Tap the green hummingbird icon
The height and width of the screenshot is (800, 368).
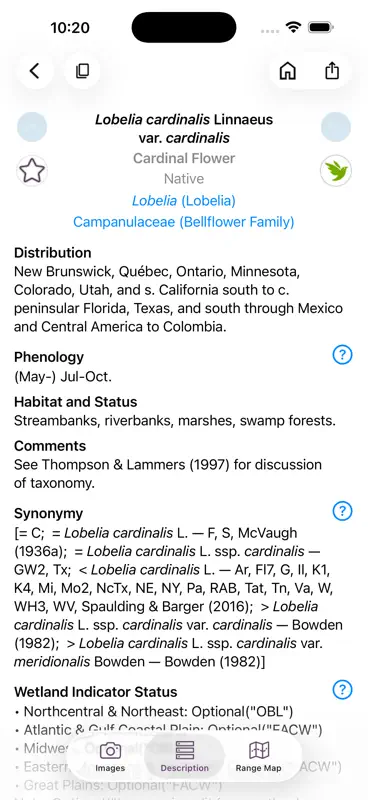click(x=336, y=171)
